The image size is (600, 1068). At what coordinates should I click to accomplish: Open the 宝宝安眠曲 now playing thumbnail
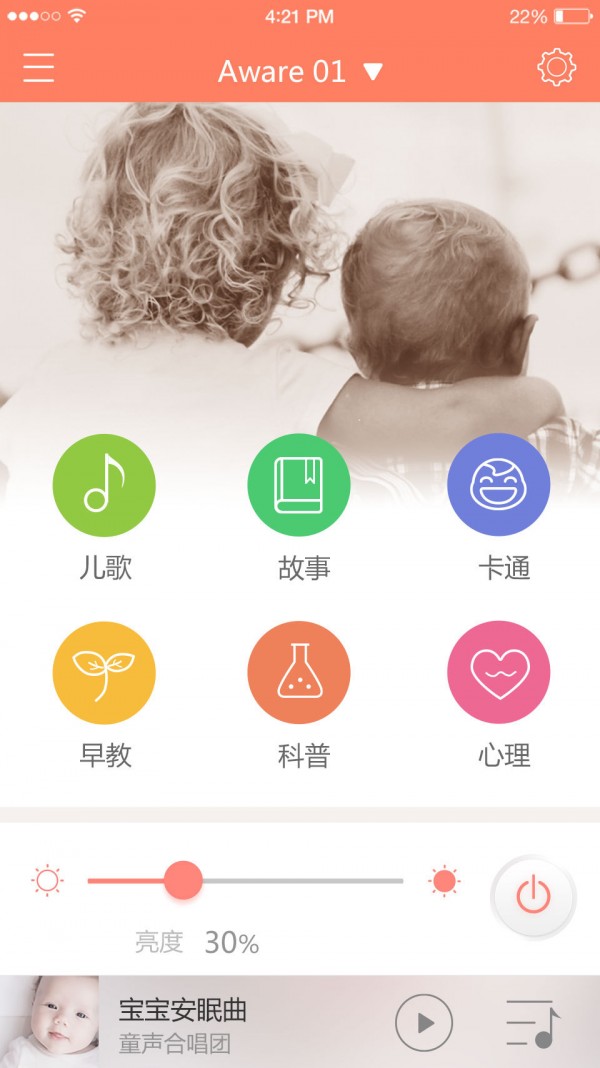coord(49,1022)
